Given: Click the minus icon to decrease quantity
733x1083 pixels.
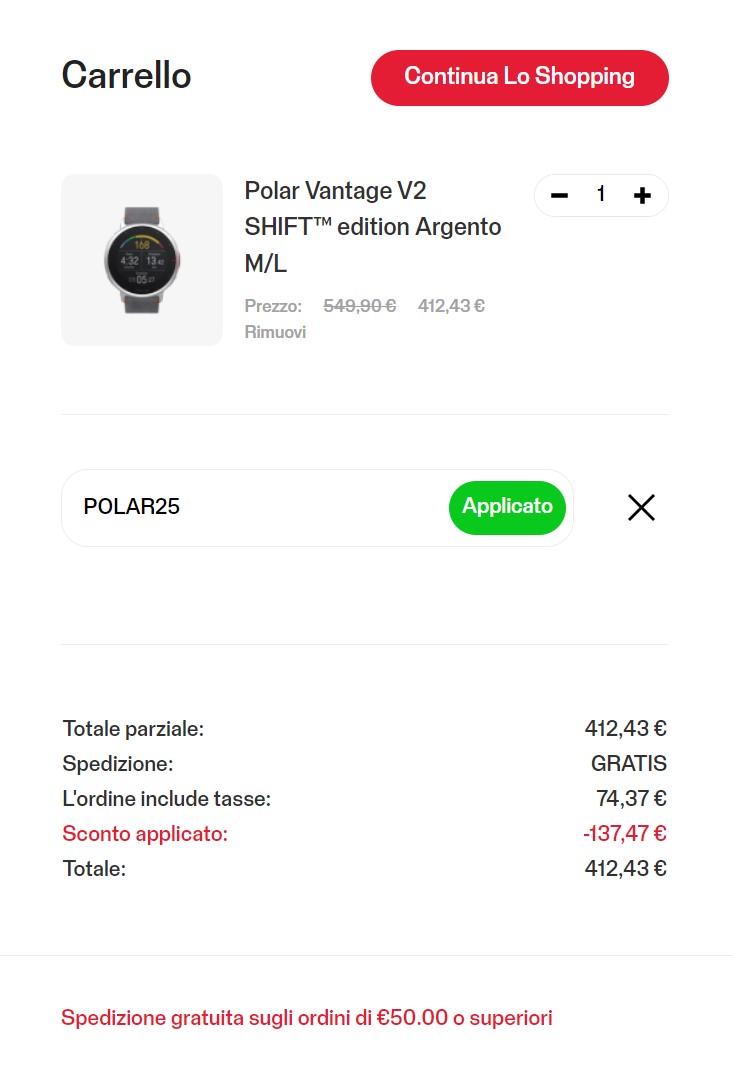Looking at the screenshot, I should click(559, 195).
